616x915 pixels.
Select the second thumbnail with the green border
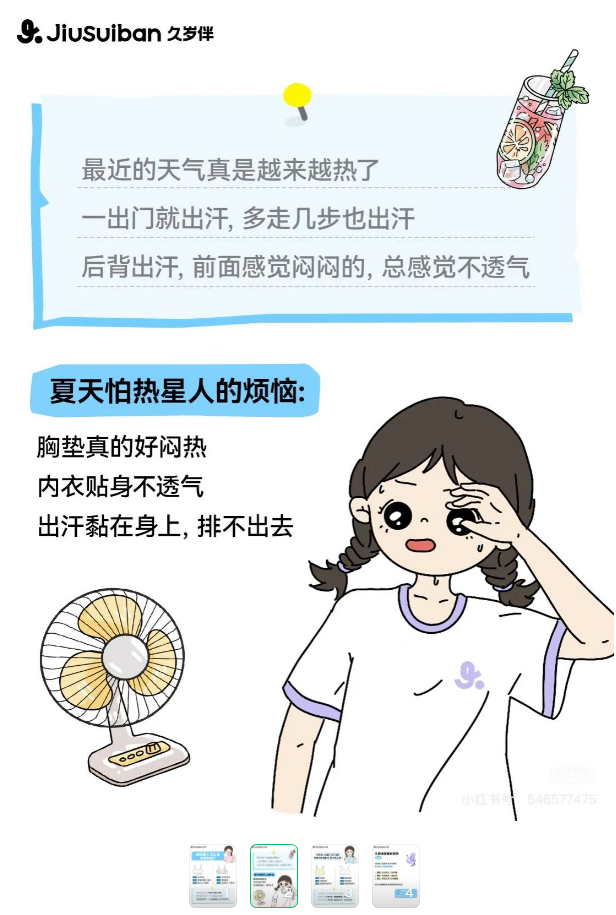[x=273, y=875]
